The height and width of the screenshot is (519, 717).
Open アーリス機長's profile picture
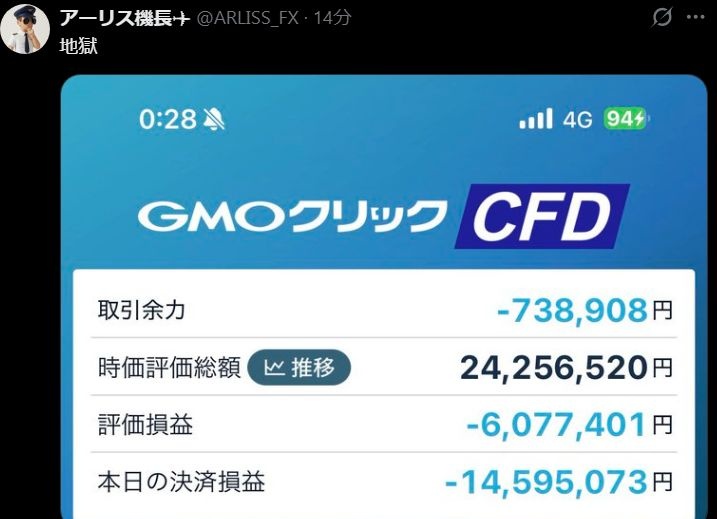click(x=30, y=32)
